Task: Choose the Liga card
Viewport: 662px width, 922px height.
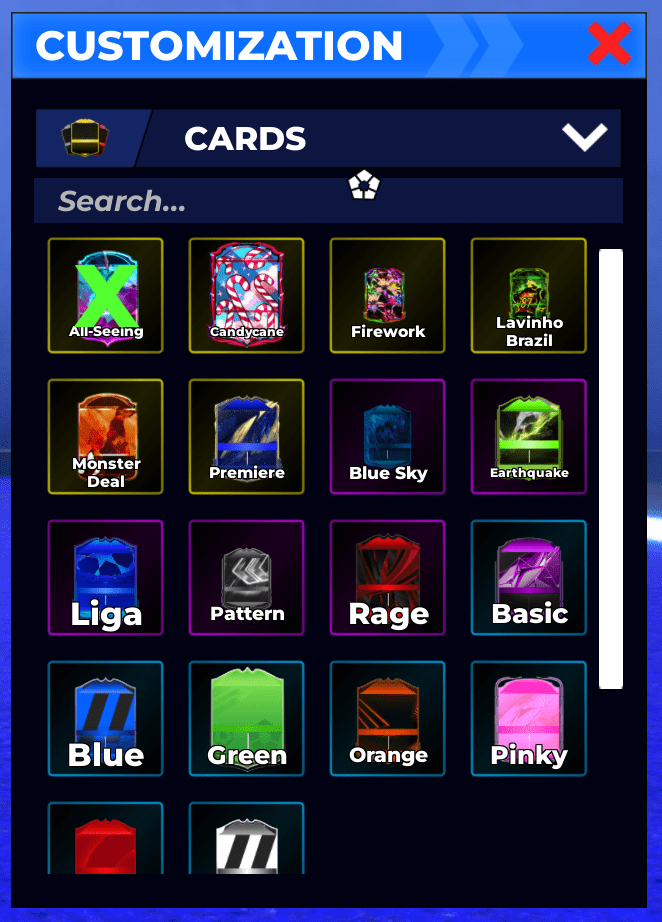Action: pyautogui.click(x=105, y=577)
